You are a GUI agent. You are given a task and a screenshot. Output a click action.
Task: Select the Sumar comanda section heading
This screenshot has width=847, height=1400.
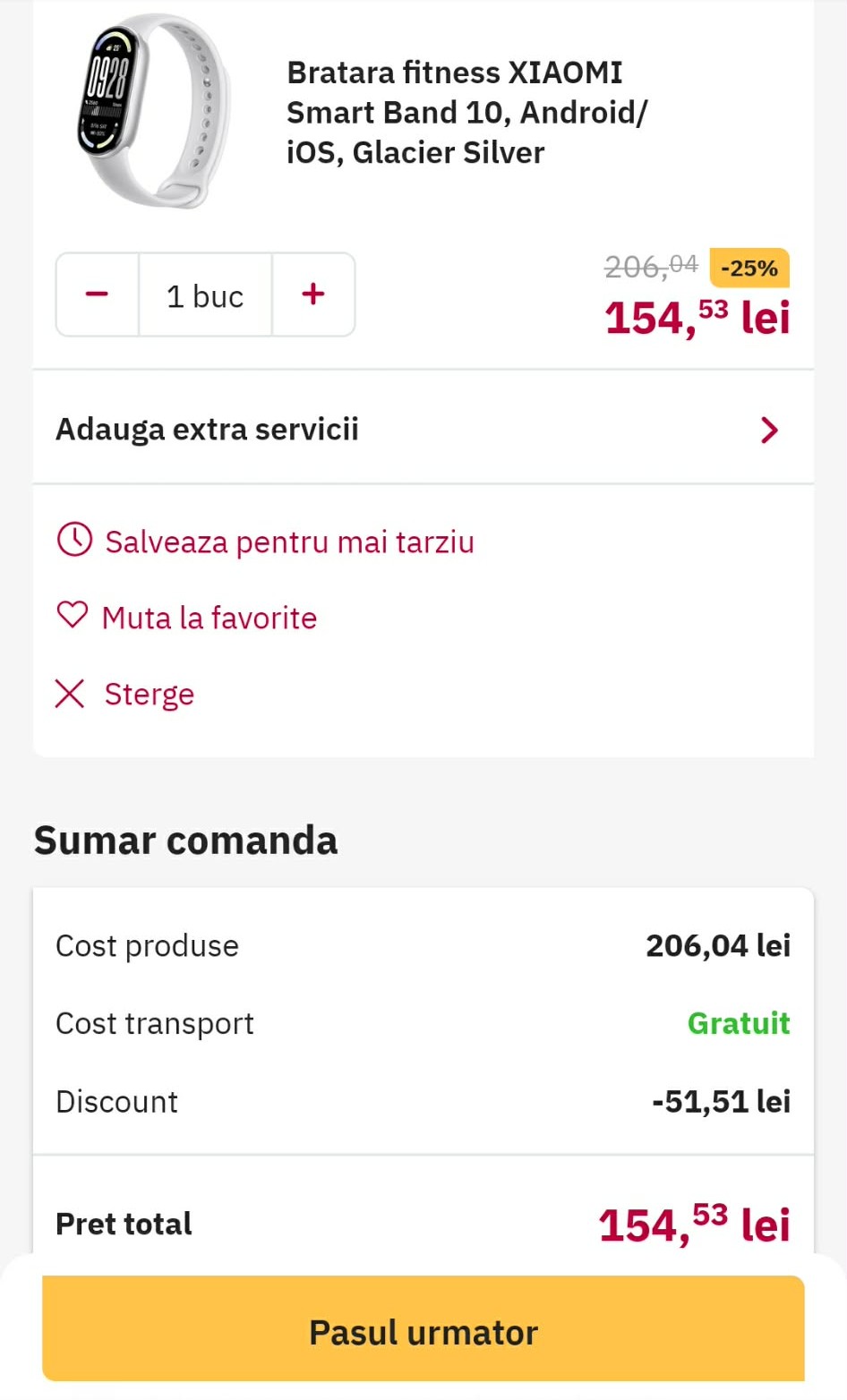tap(185, 840)
